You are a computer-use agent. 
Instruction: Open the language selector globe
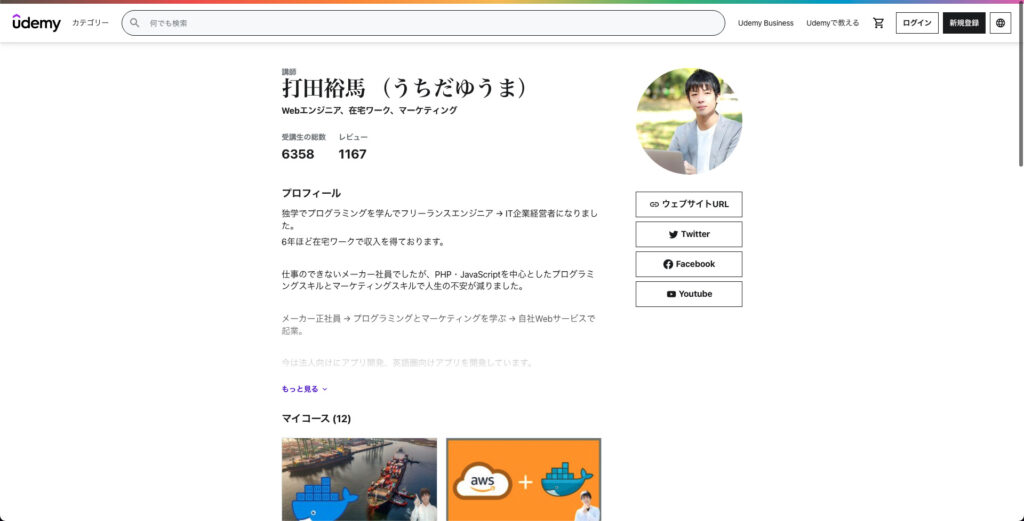[1000, 23]
